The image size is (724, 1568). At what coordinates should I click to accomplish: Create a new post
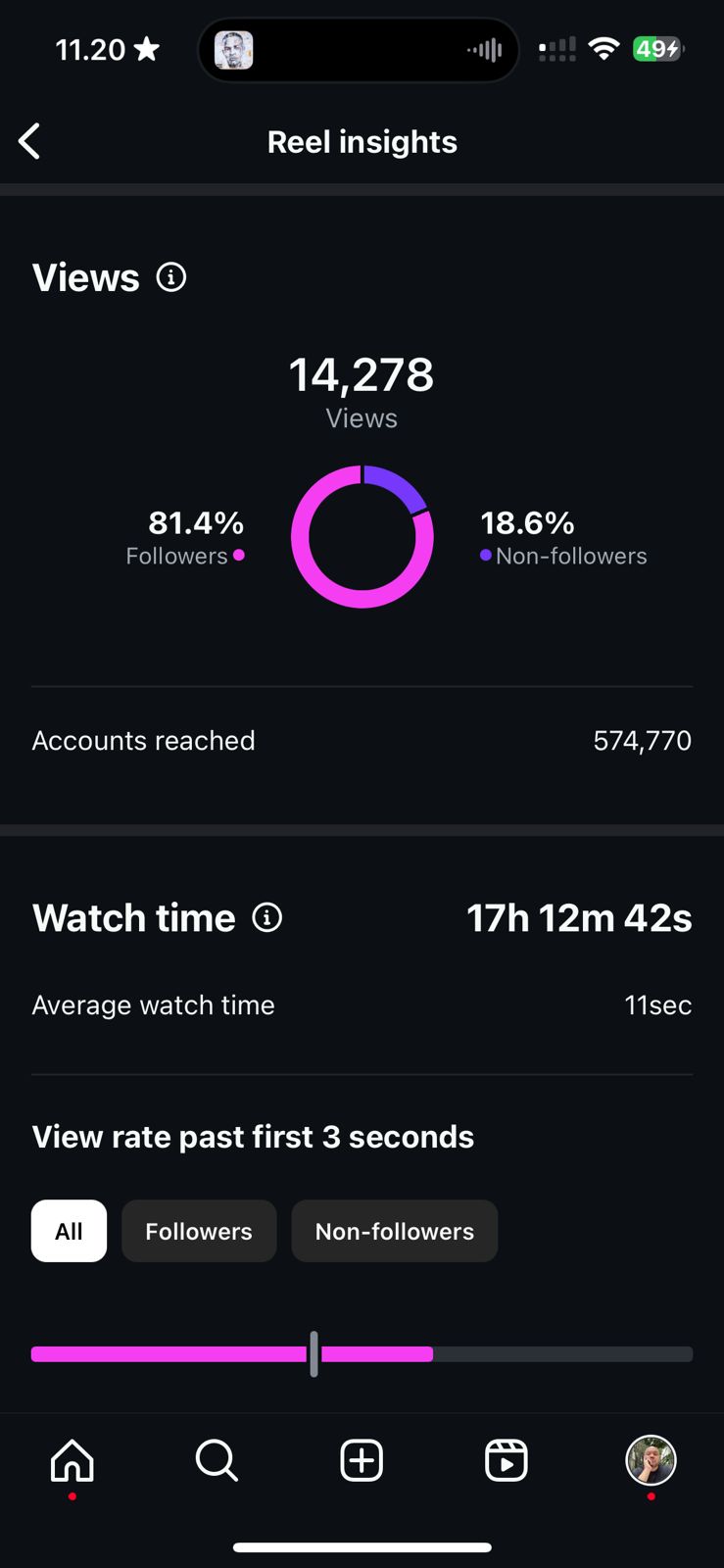tap(362, 1461)
